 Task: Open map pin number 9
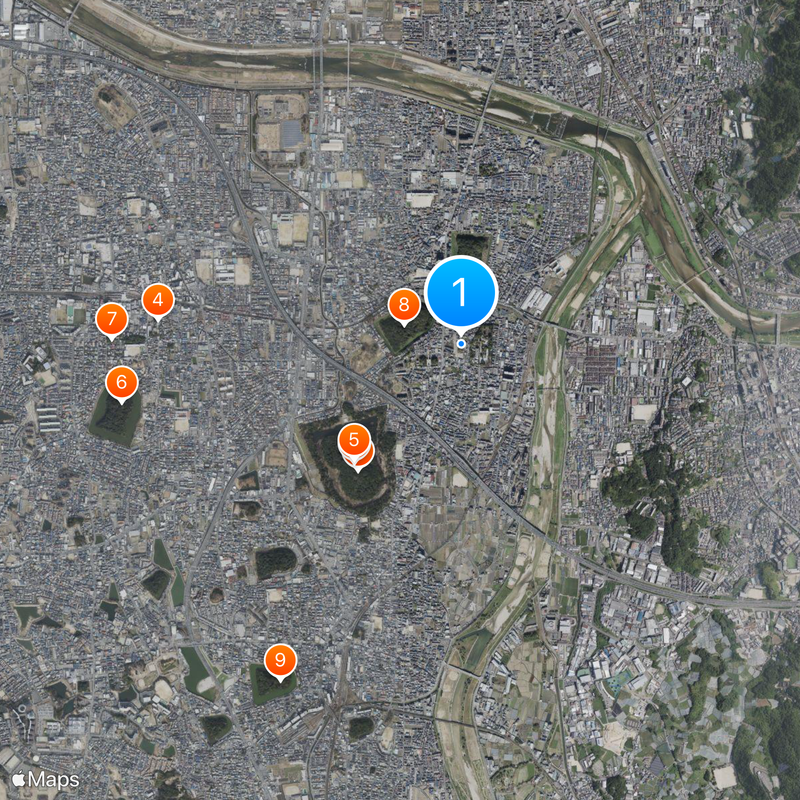pos(280,659)
